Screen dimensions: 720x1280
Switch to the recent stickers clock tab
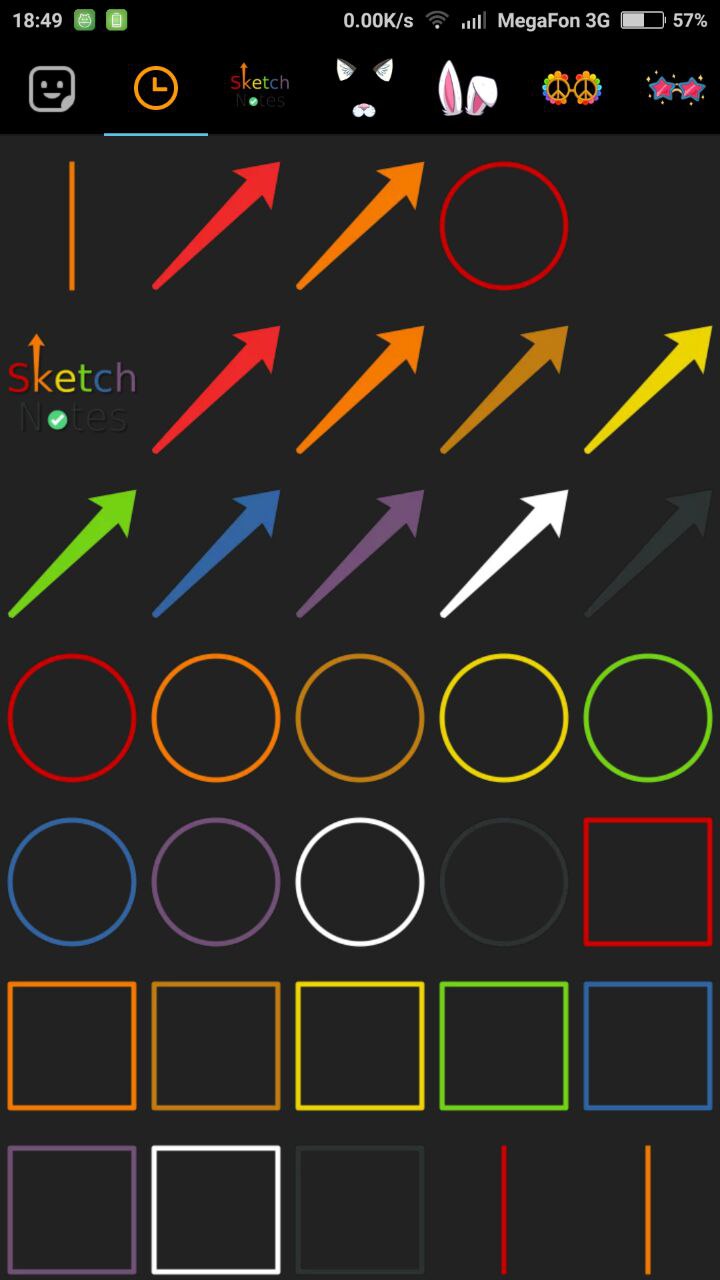click(156, 90)
